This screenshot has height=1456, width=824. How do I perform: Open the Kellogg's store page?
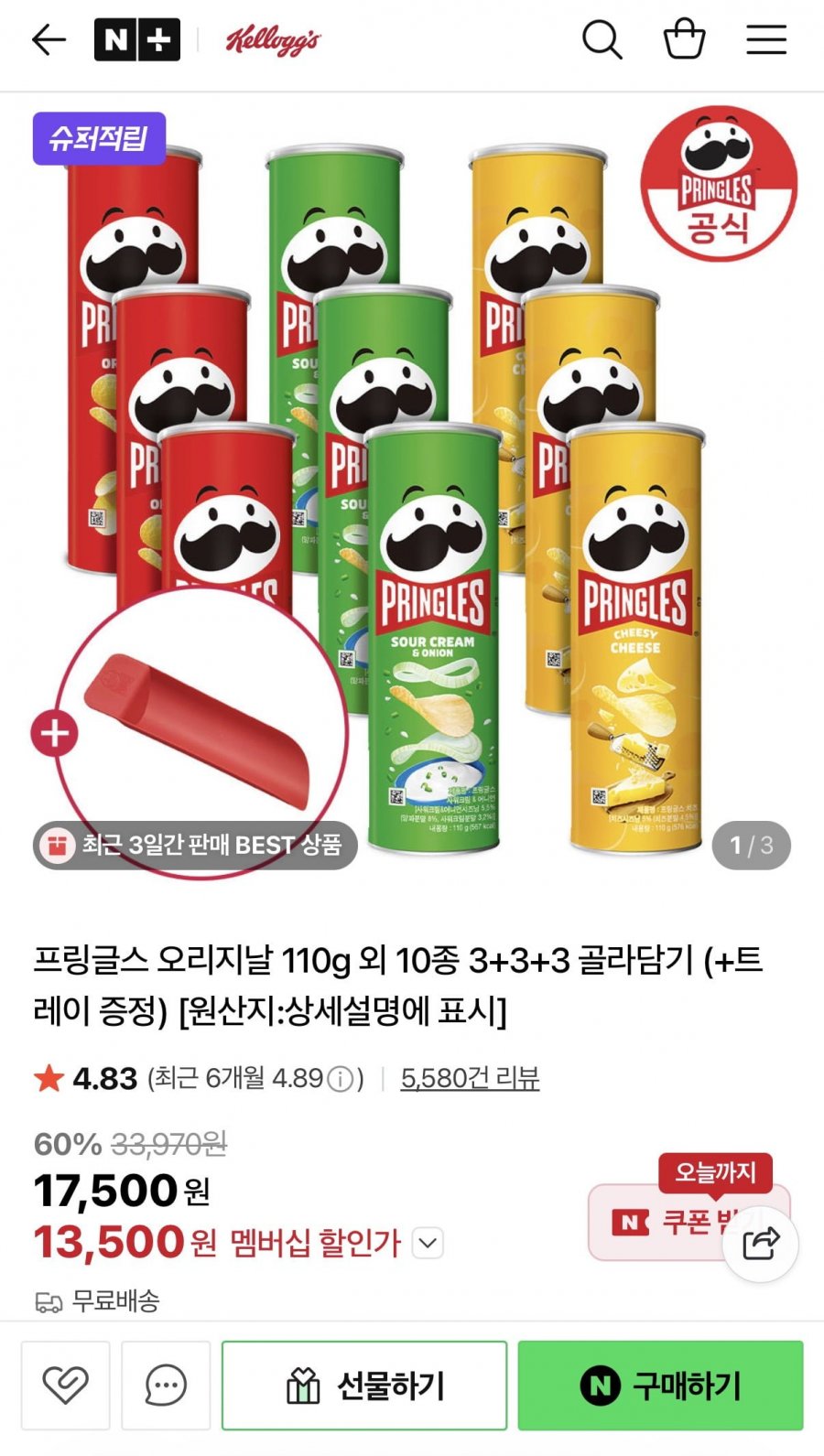coord(273,40)
